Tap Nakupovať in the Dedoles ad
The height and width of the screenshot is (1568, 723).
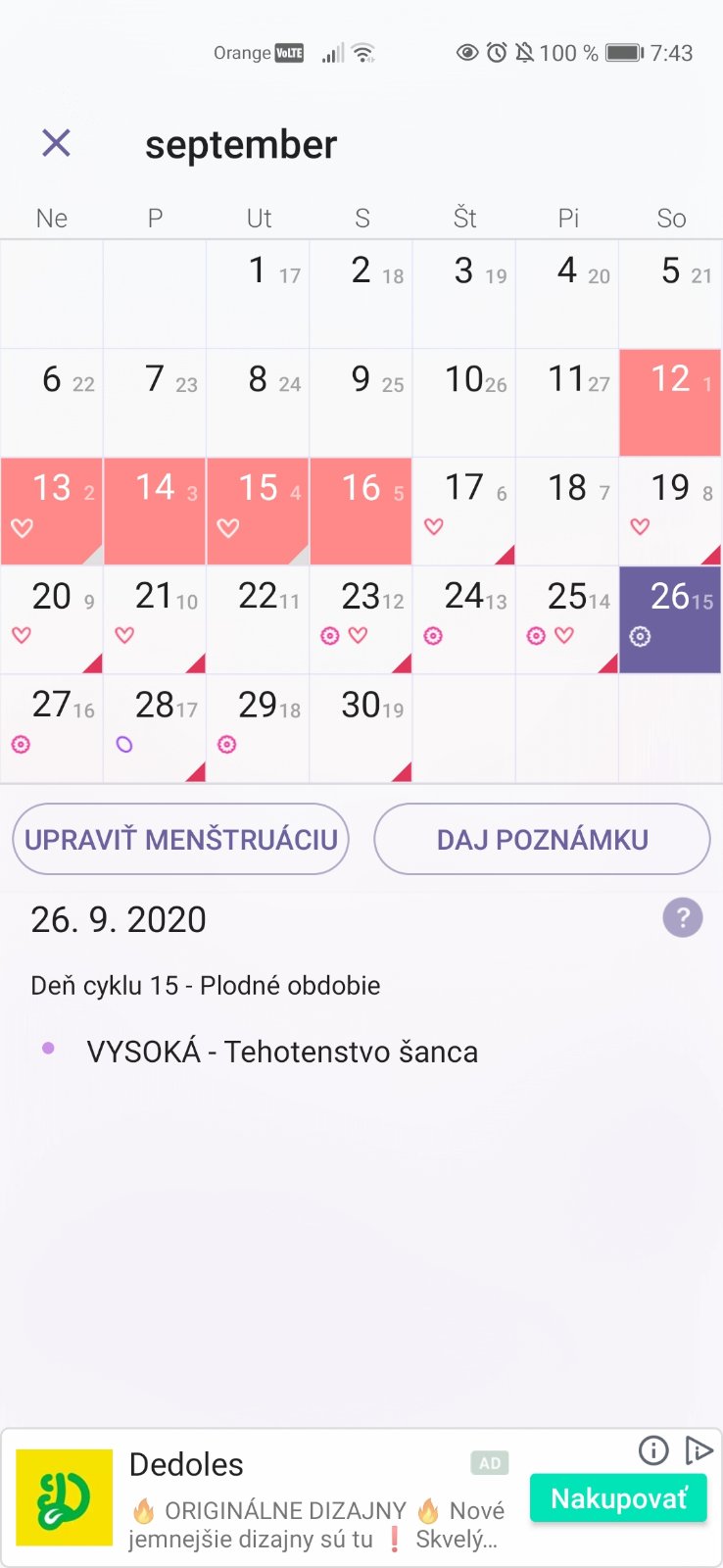pyautogui.click(x=618, y=1498)
